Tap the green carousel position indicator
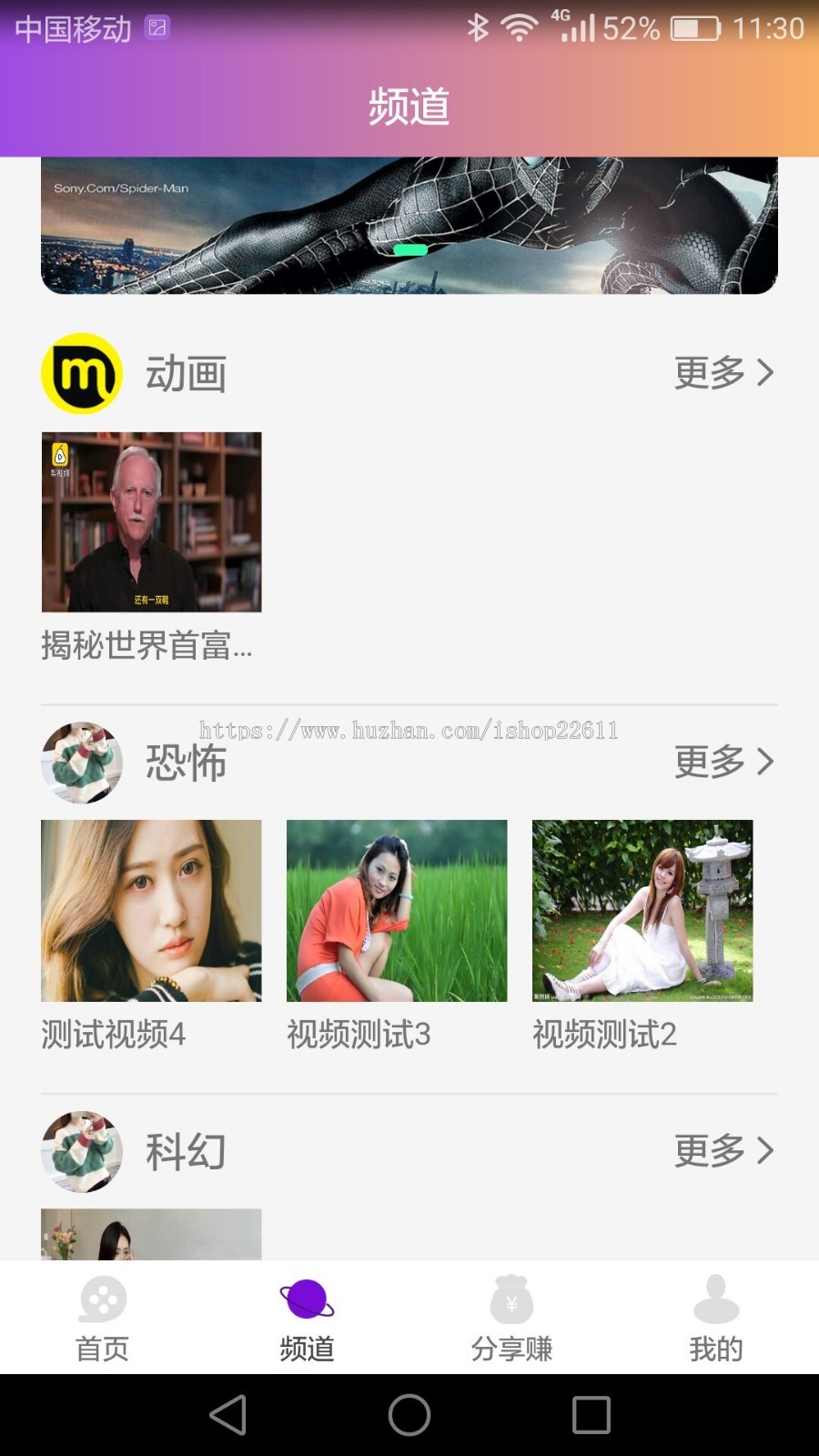This screenshot has height=1456, width=819. (409, 248)
